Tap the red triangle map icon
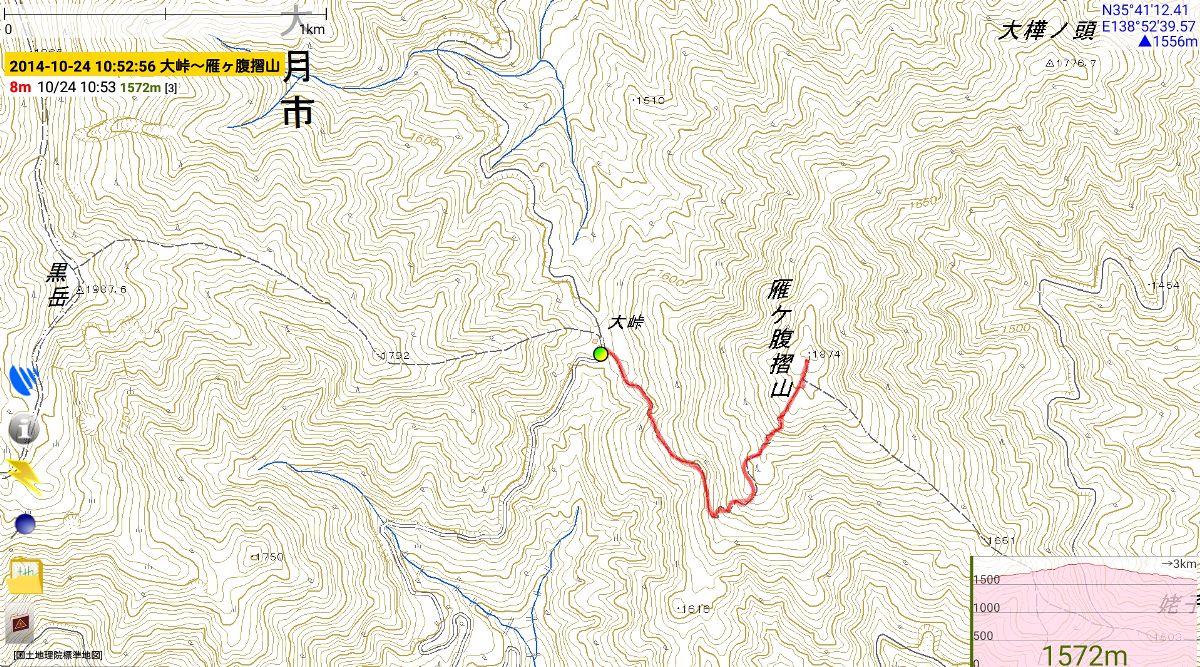This screenshot has height=667, width=1200. click(x=20, y=626)
